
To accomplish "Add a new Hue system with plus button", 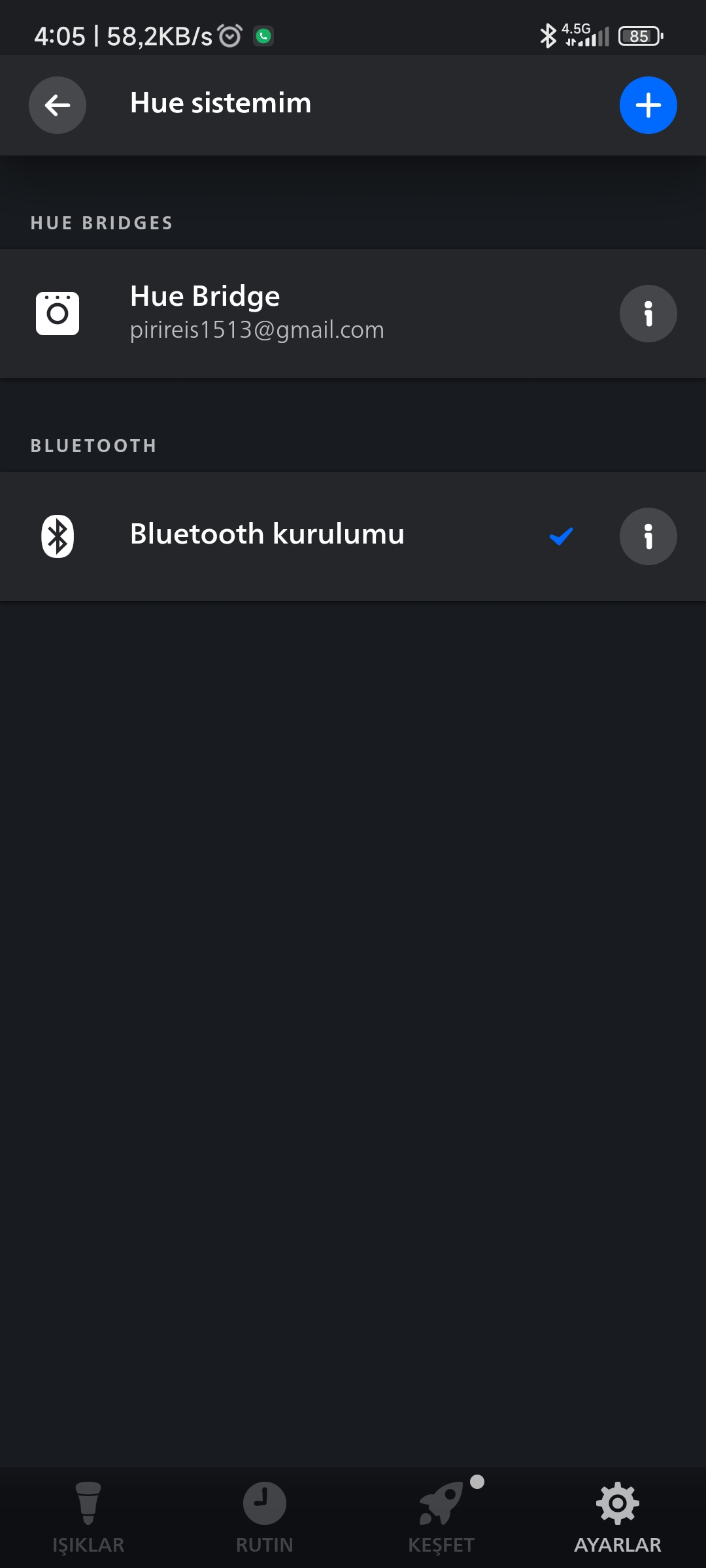I will pos(648,105).
